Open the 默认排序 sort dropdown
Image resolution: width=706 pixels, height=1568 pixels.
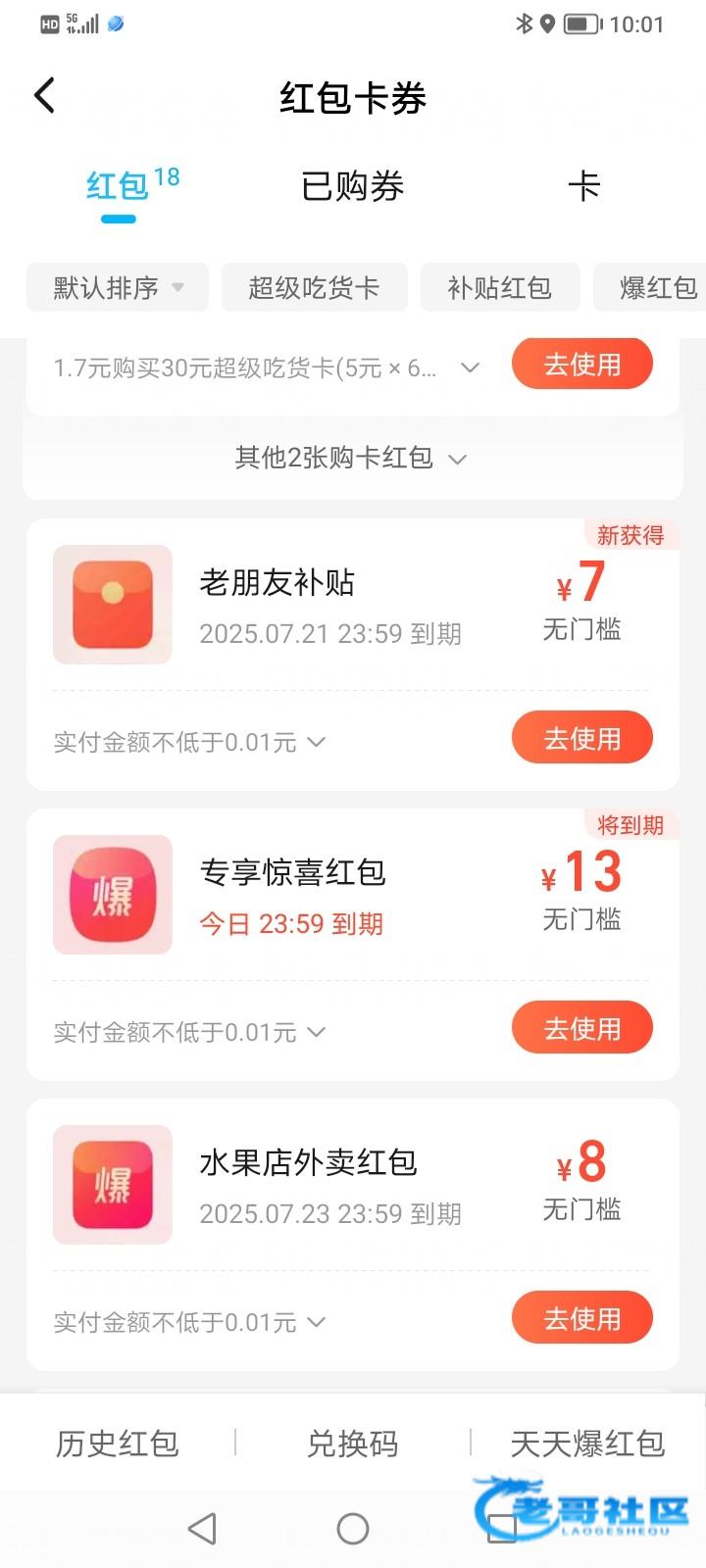click(x=118, y=287)
